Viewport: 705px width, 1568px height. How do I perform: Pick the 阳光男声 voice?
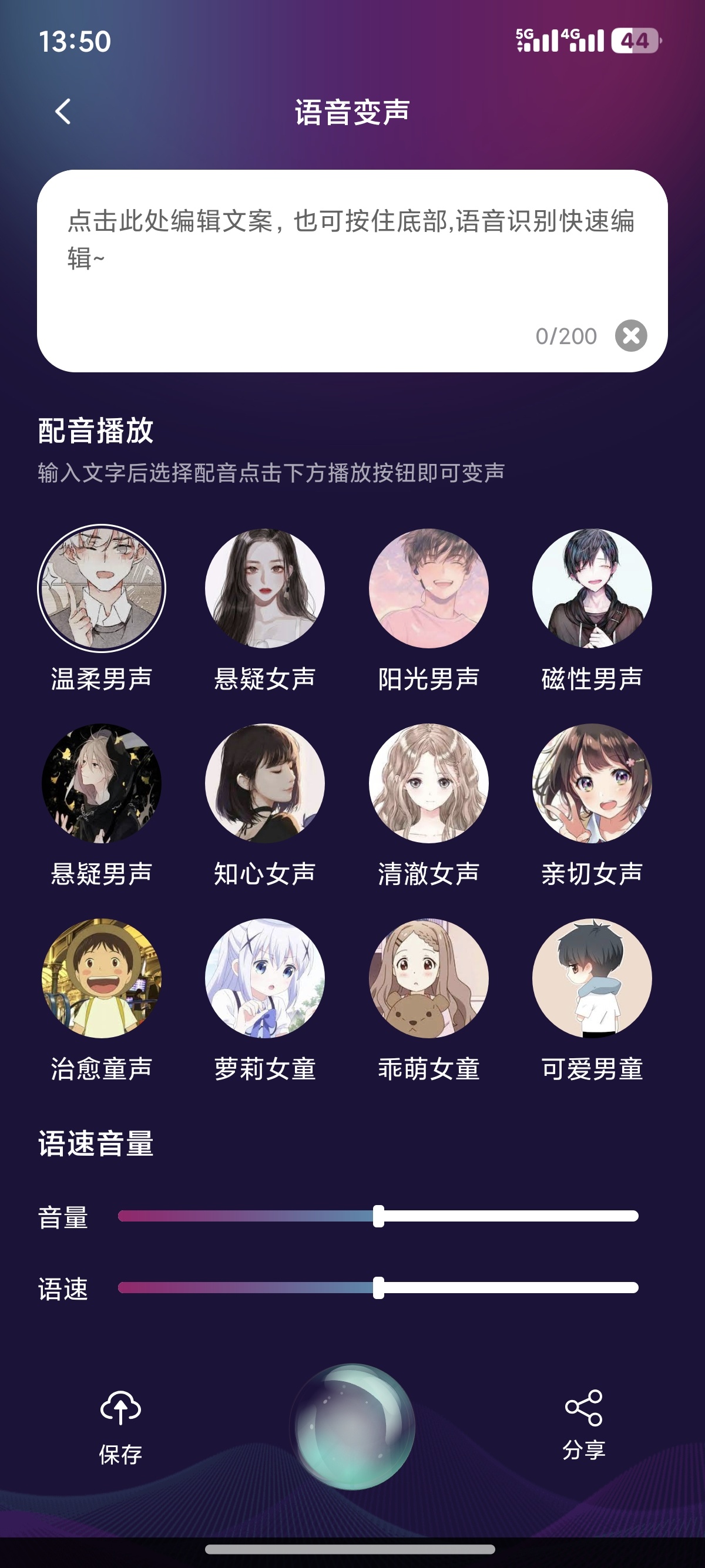click(x=429, y=588)
